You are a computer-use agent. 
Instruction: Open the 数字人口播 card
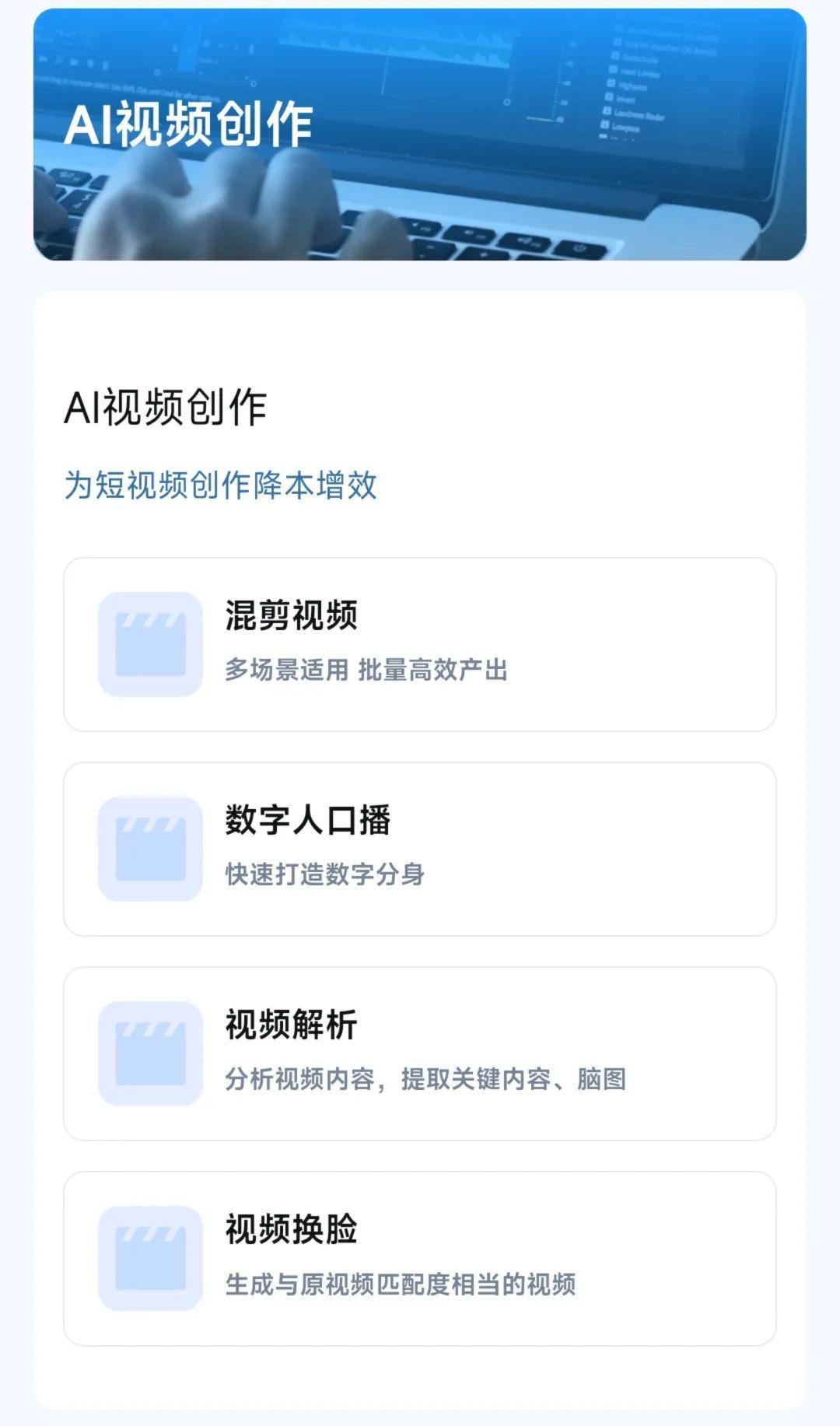click(420, 845)
